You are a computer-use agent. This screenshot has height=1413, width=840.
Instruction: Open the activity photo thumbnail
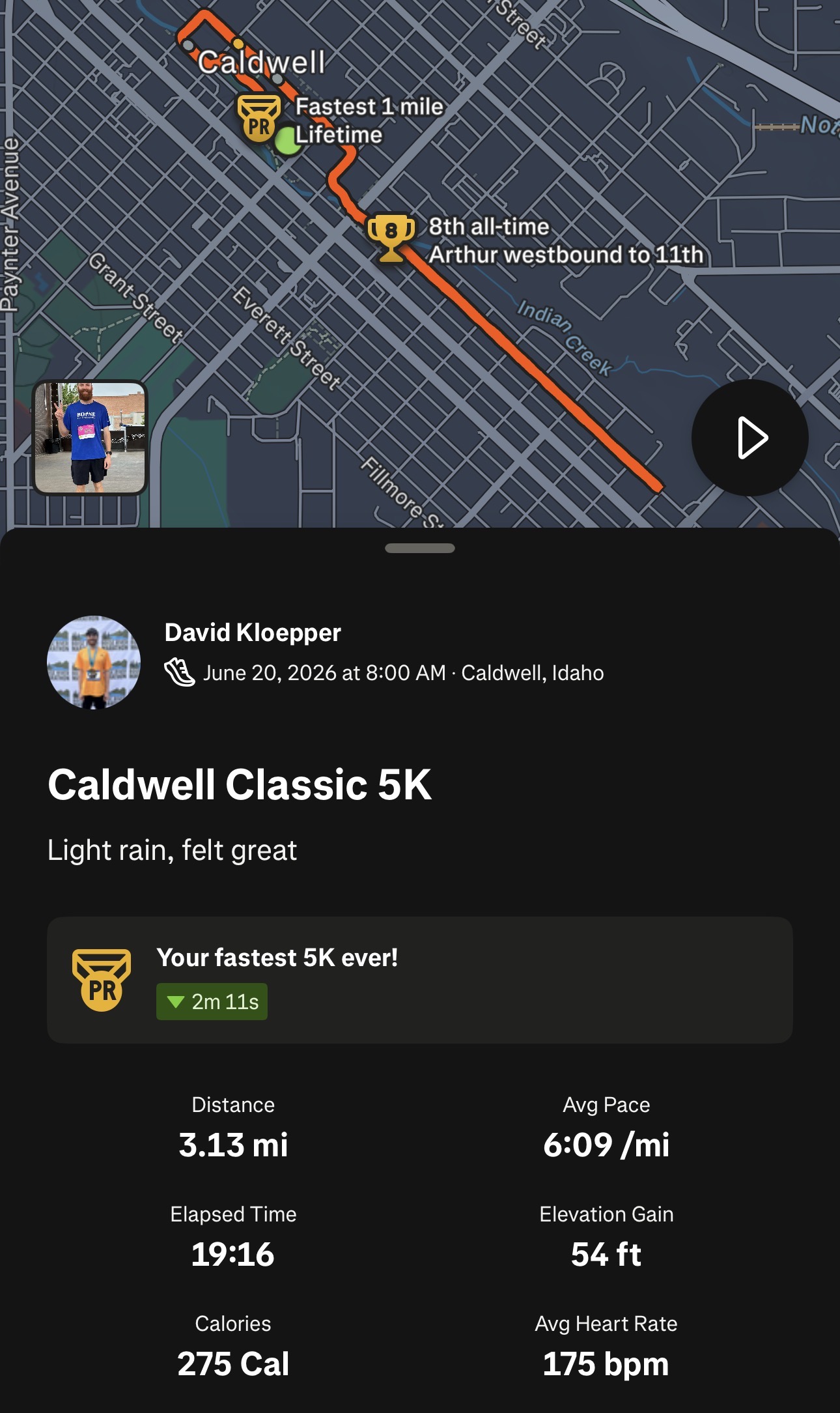pos(90,438)
